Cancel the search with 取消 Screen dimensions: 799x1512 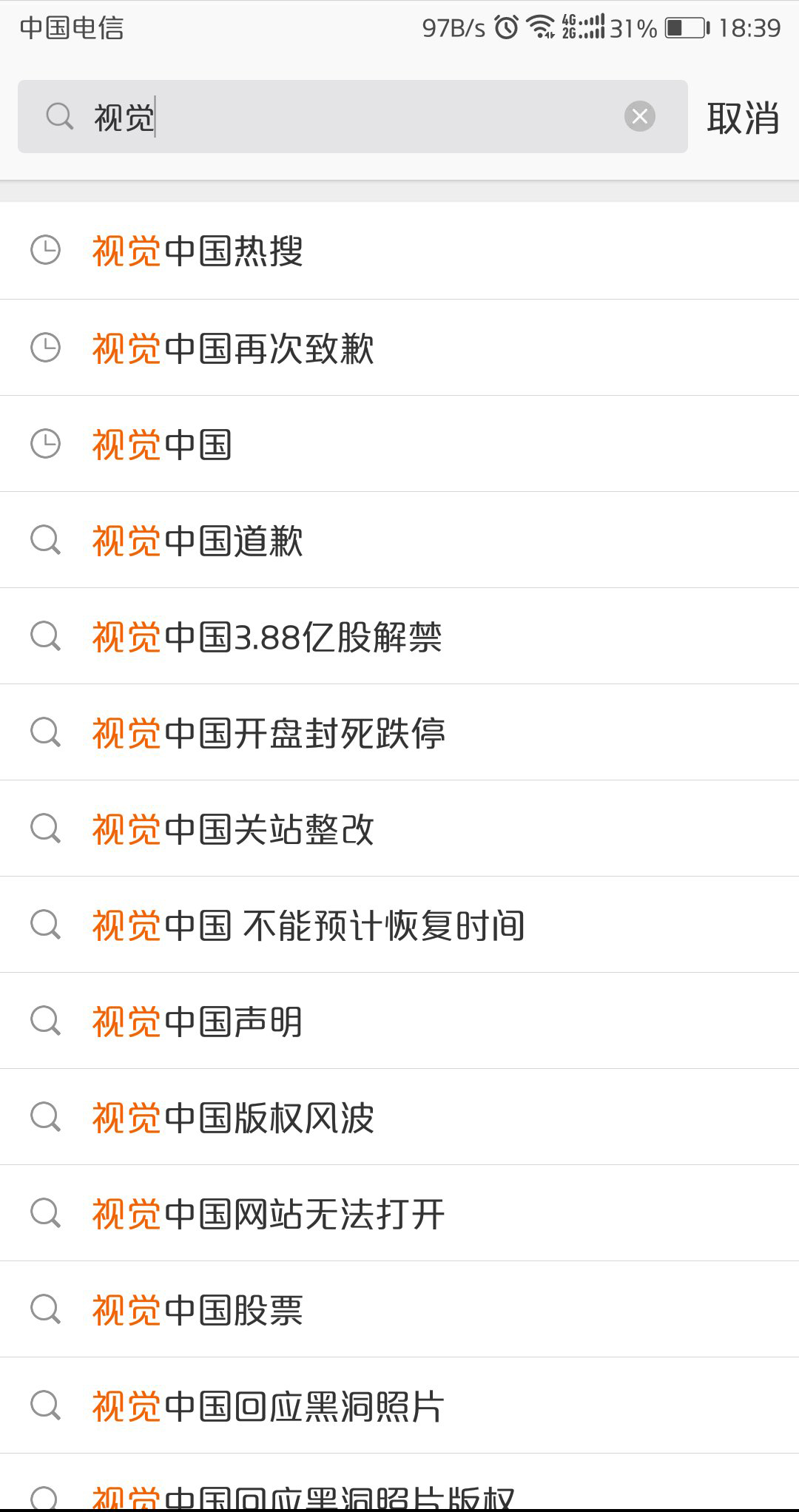pyautogui.click(x=743, y=118)
